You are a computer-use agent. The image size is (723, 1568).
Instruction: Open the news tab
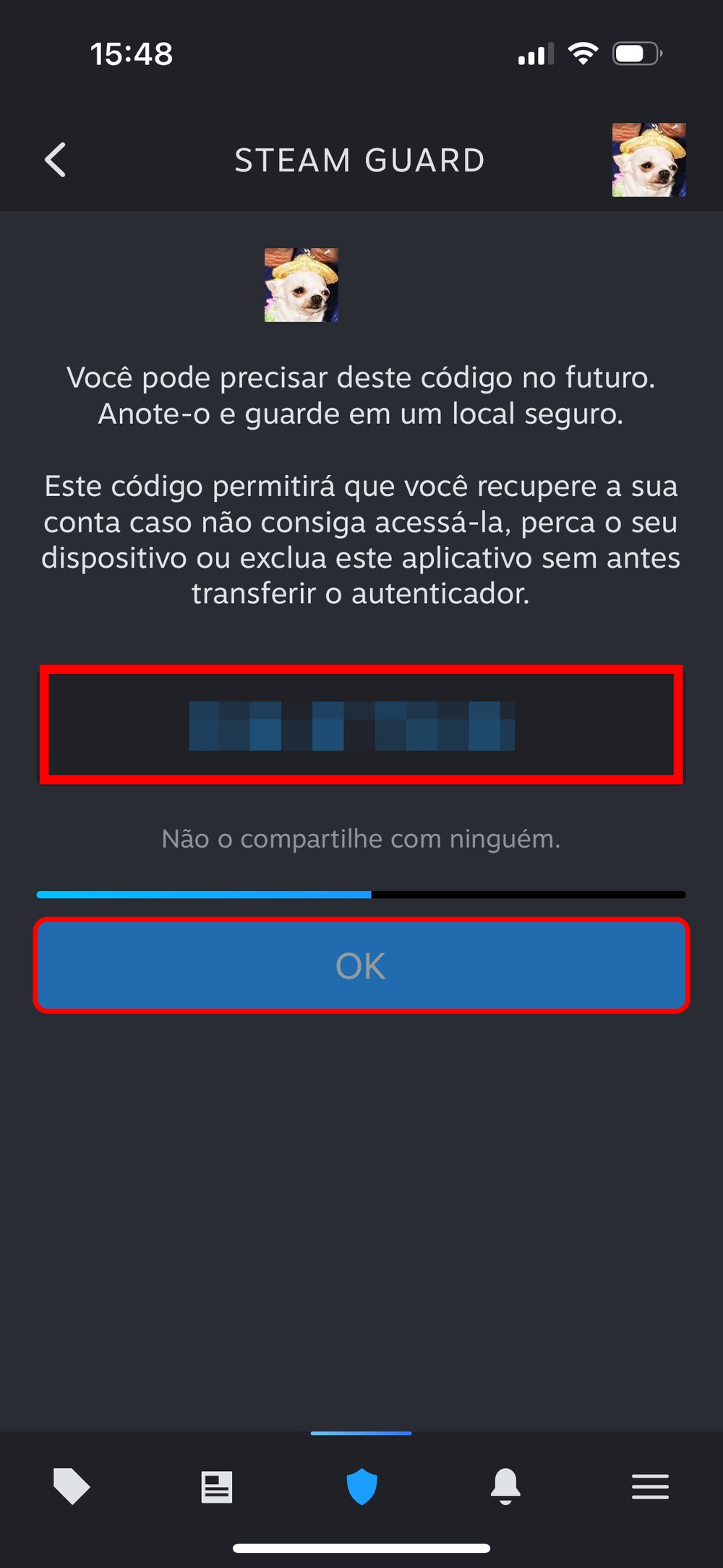(x=216, y=1487)
